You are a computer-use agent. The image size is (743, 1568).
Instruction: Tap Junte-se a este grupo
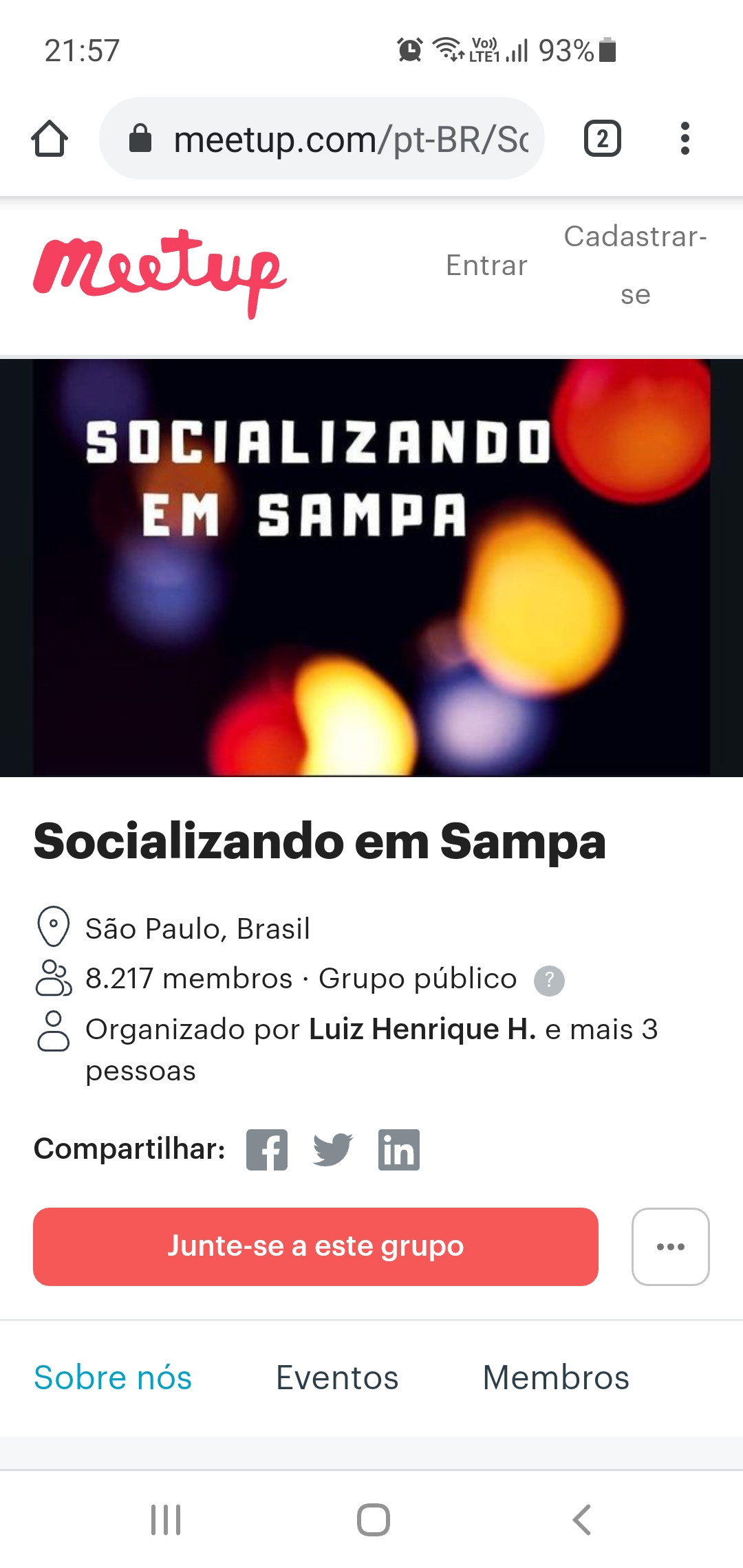[x=315, y=1246]
